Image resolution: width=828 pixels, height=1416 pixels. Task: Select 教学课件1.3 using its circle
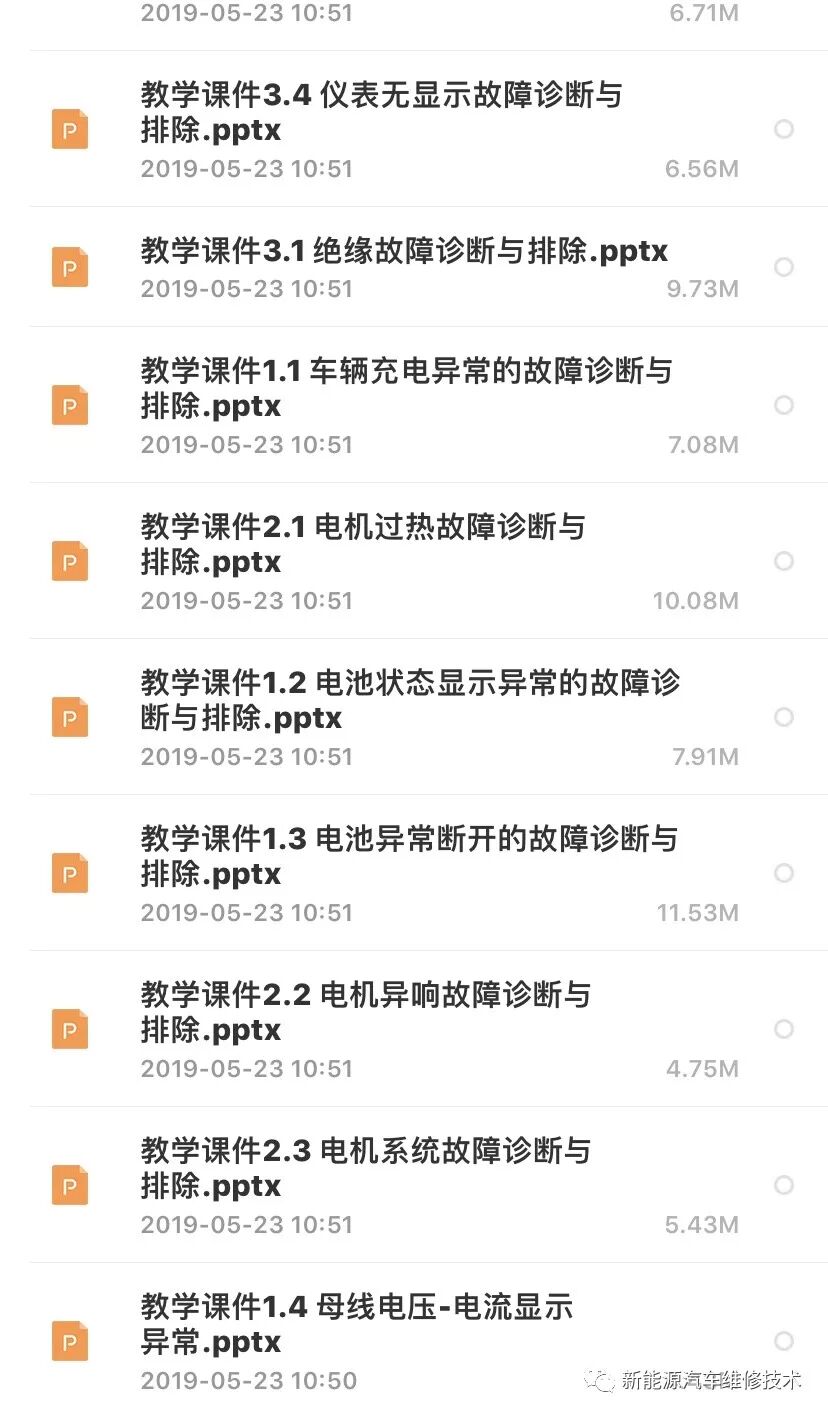tap(784, 873)
